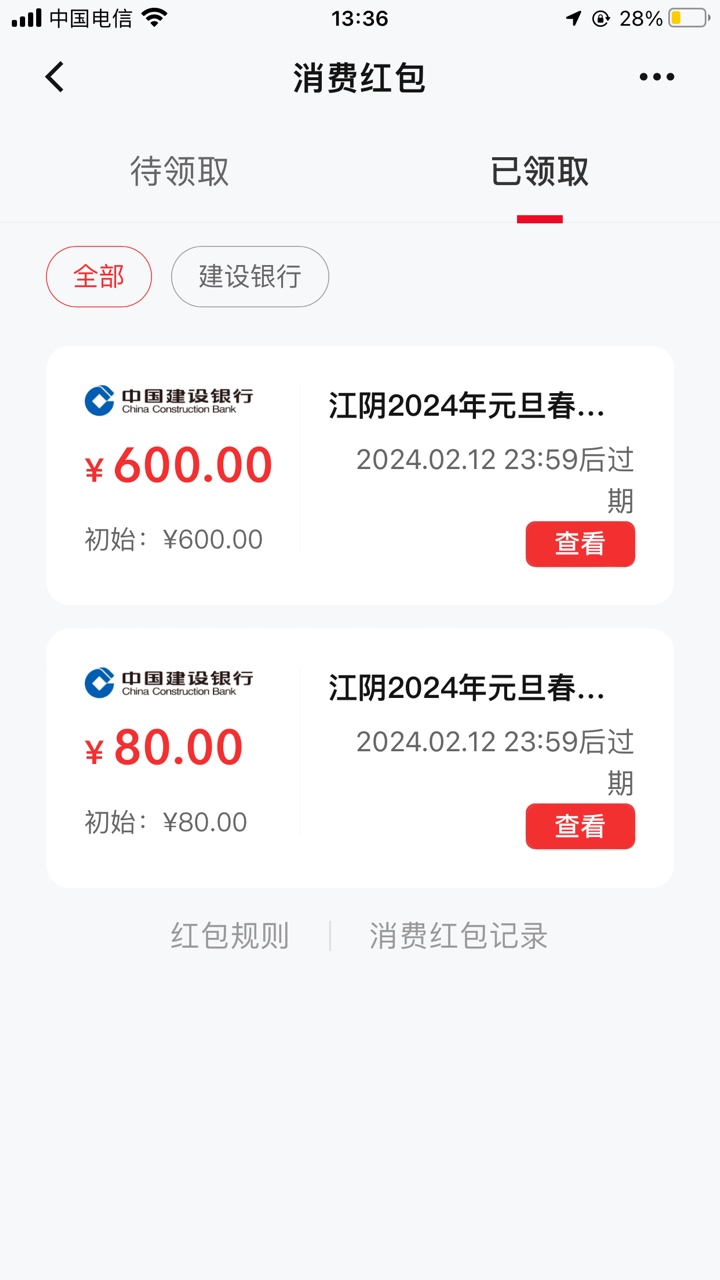Tap 查看 on the ¥600.00 red packet
This screenshot has height=1280, width=720.
click(x=580, y=544)
